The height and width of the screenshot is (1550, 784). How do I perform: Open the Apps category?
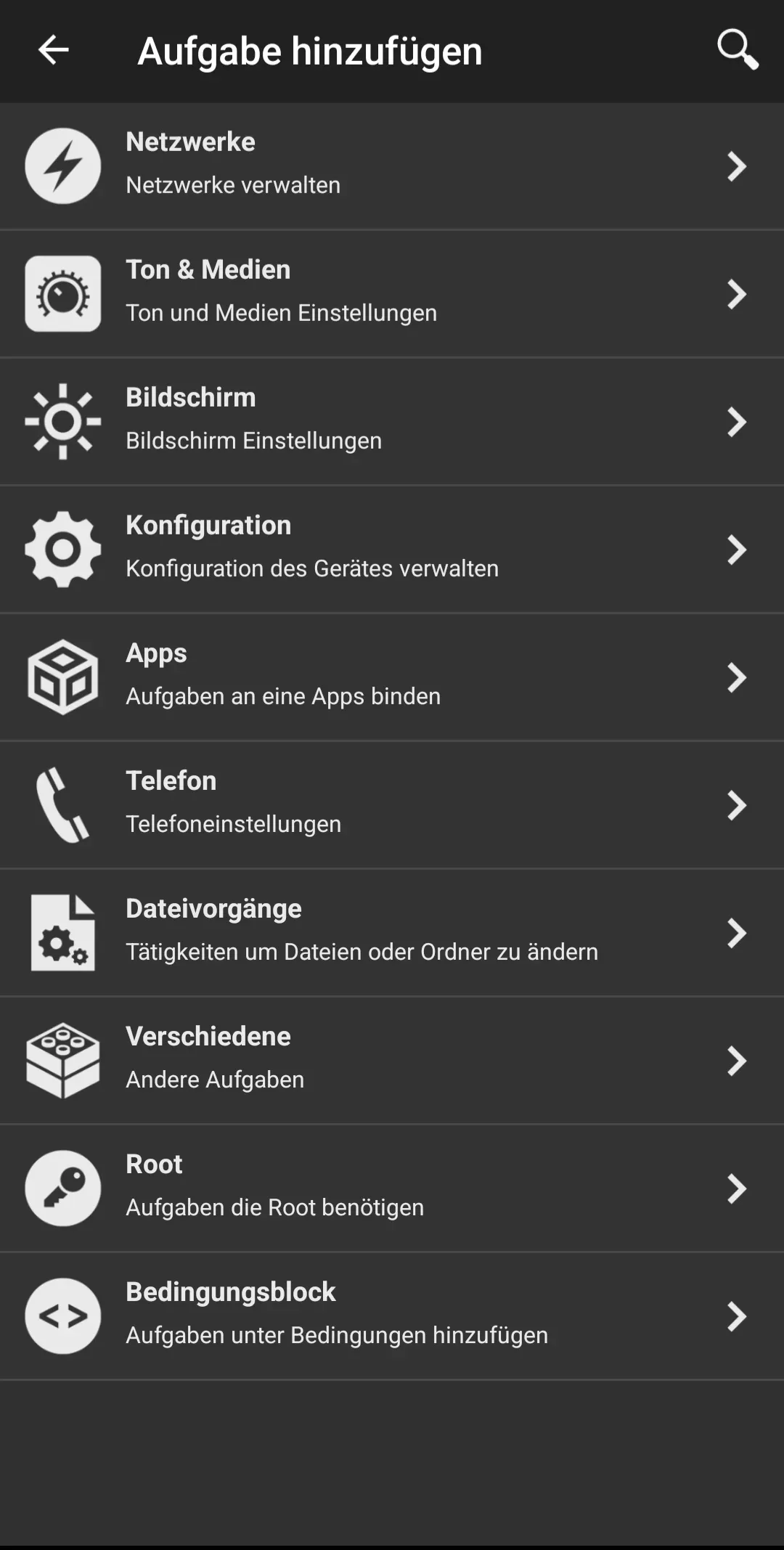tap(392, 677)
